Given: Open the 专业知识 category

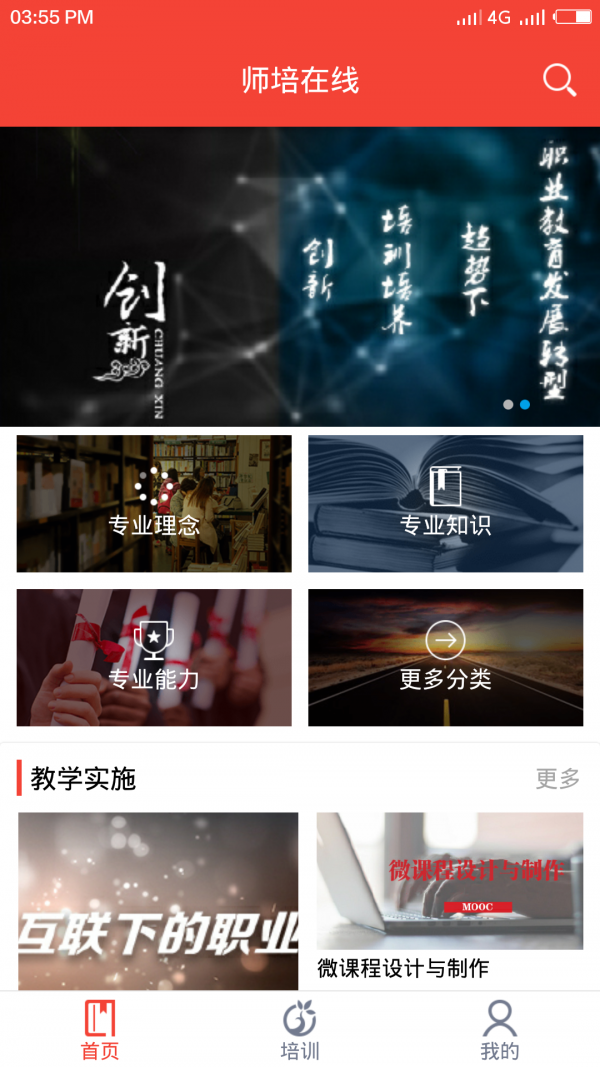Looking at the screenshot, I should (x=445, y=503).
